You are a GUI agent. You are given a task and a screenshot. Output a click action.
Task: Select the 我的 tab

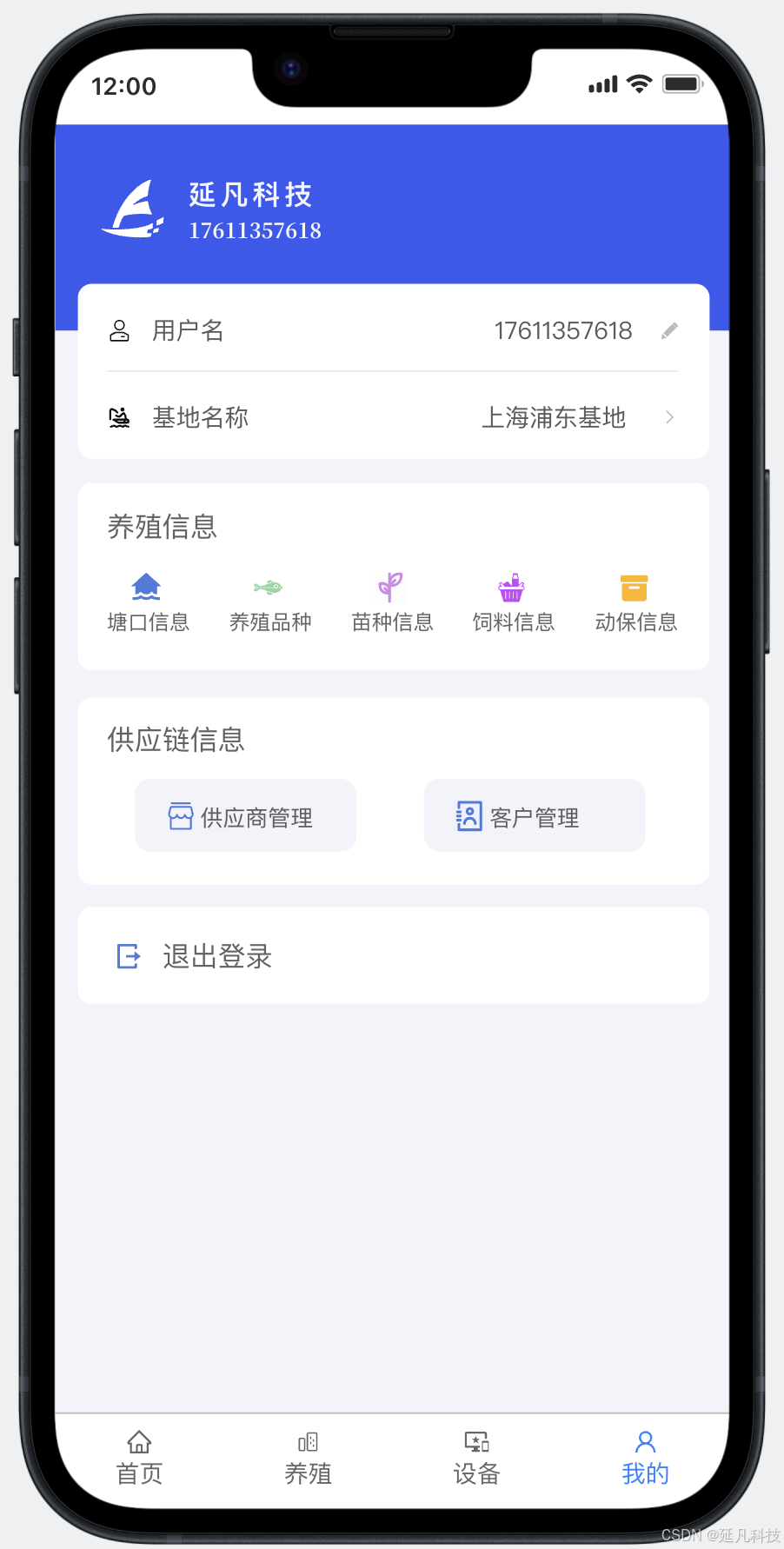pos(645,1458)
